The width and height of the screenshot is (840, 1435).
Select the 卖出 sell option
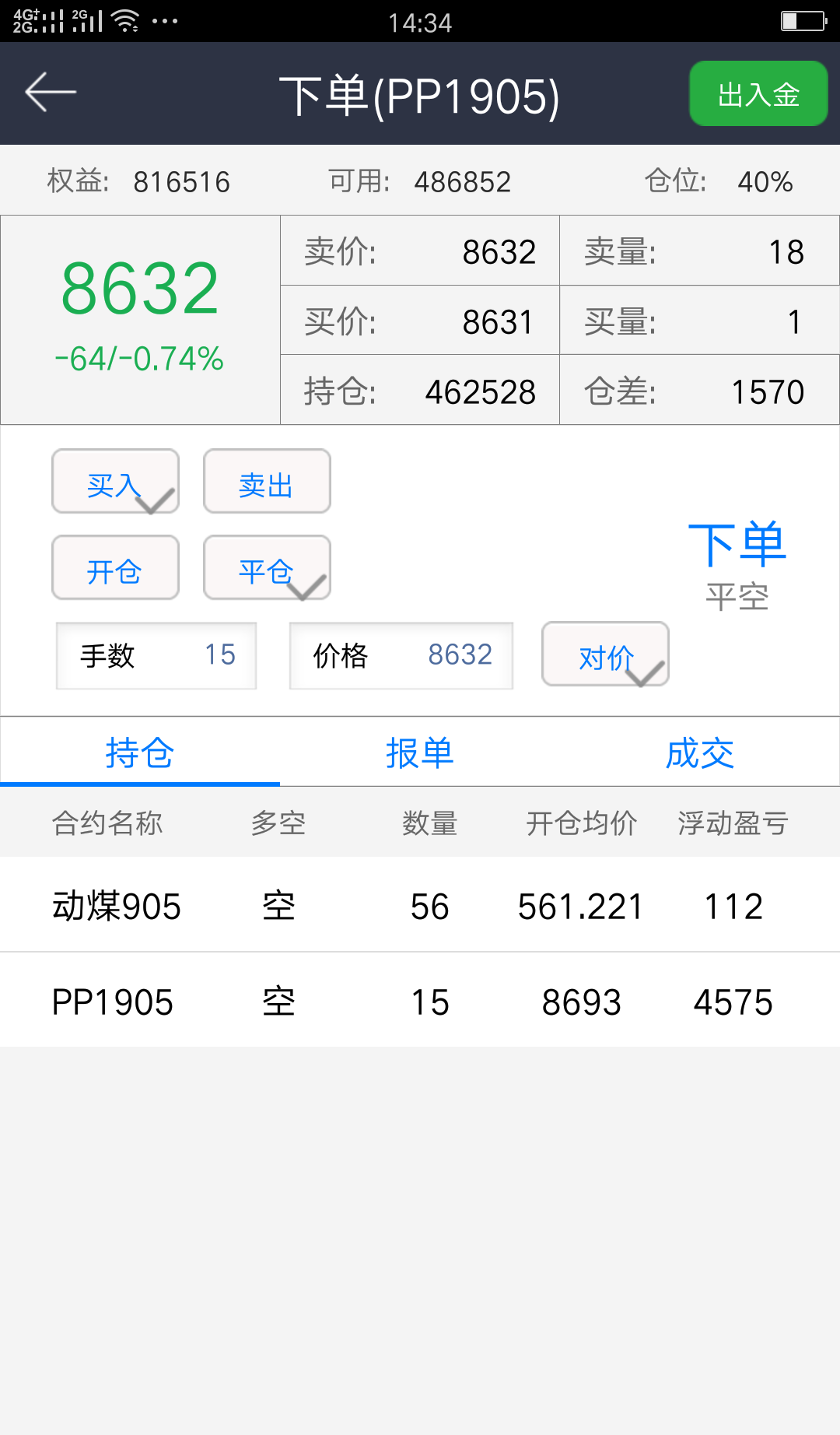(x=267, y=482)
